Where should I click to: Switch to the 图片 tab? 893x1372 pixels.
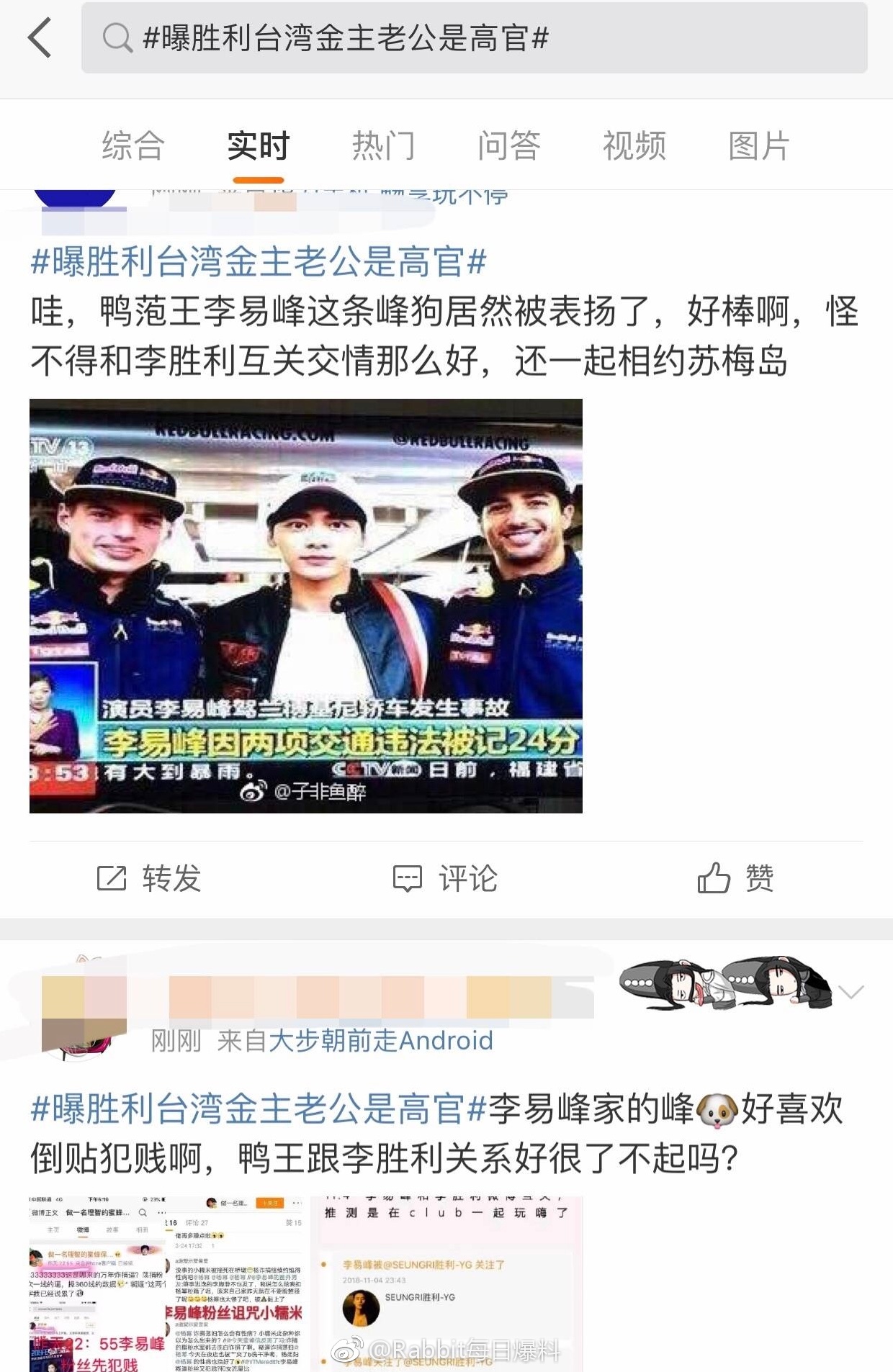(759, 146)
